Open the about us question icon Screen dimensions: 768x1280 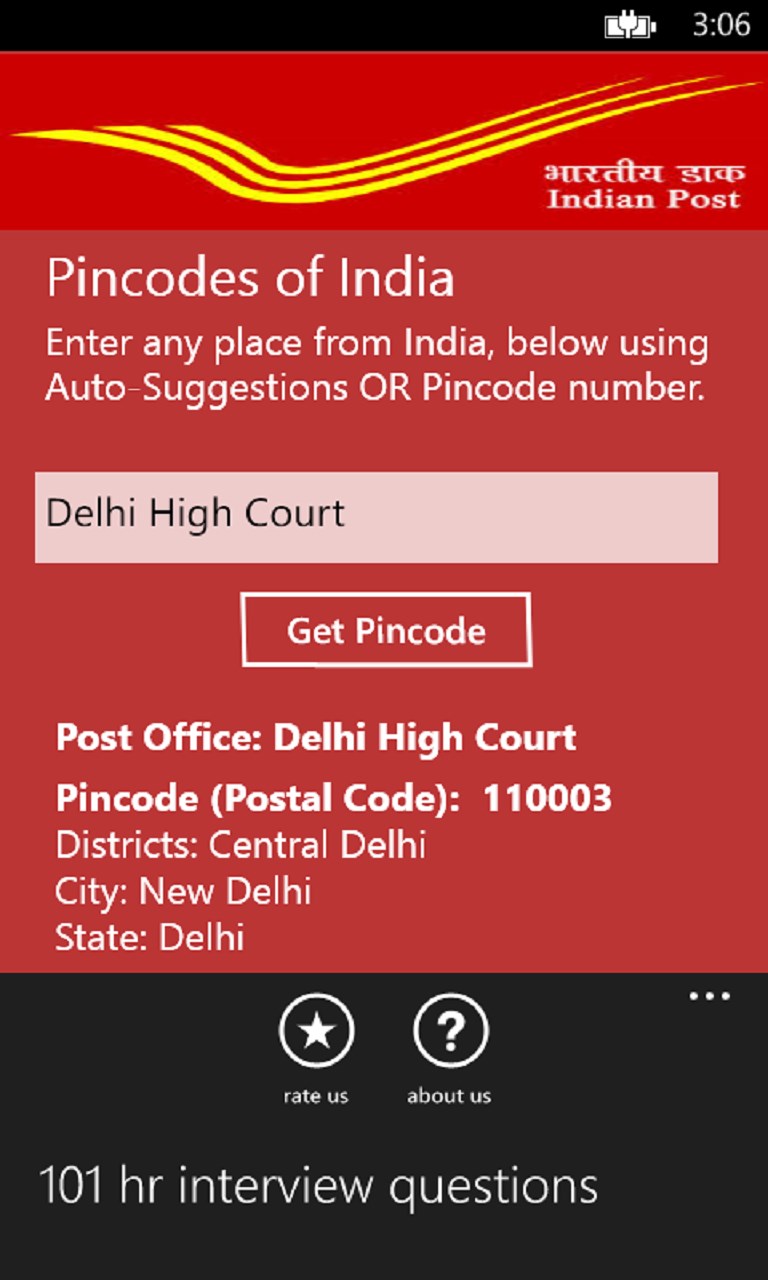tap(450, 1032)
